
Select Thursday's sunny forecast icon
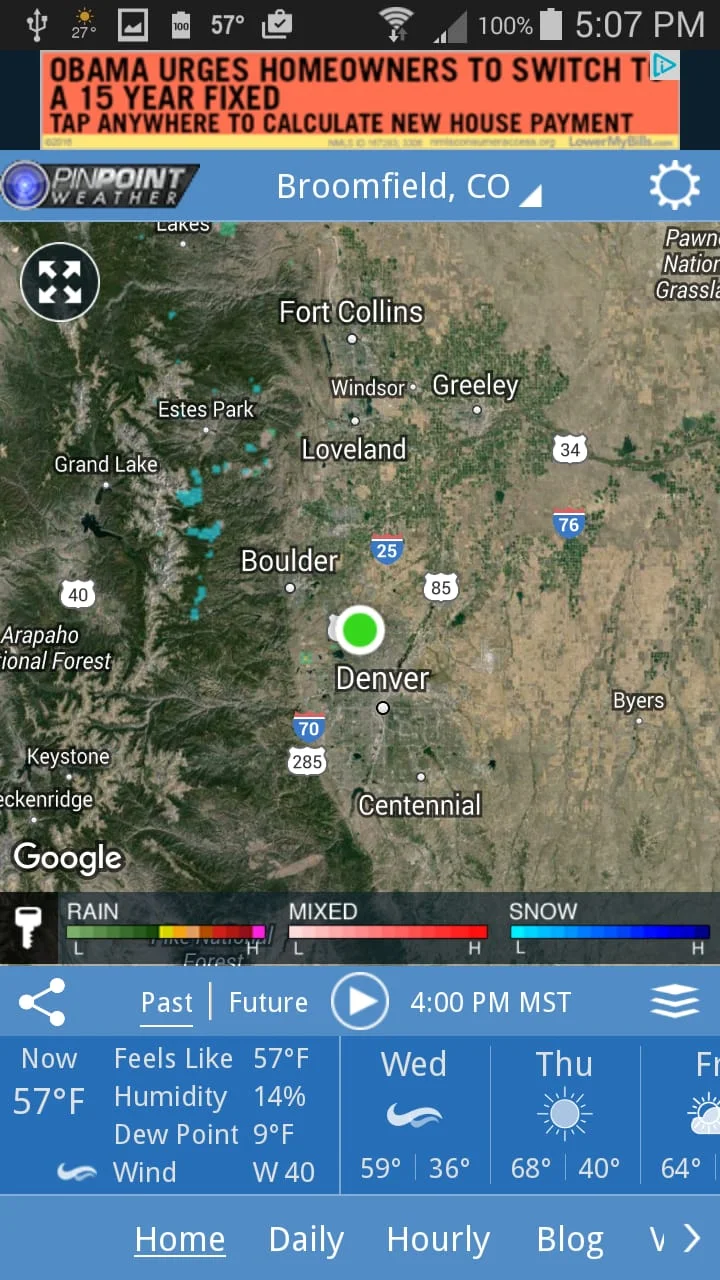tap(564, 1110)
